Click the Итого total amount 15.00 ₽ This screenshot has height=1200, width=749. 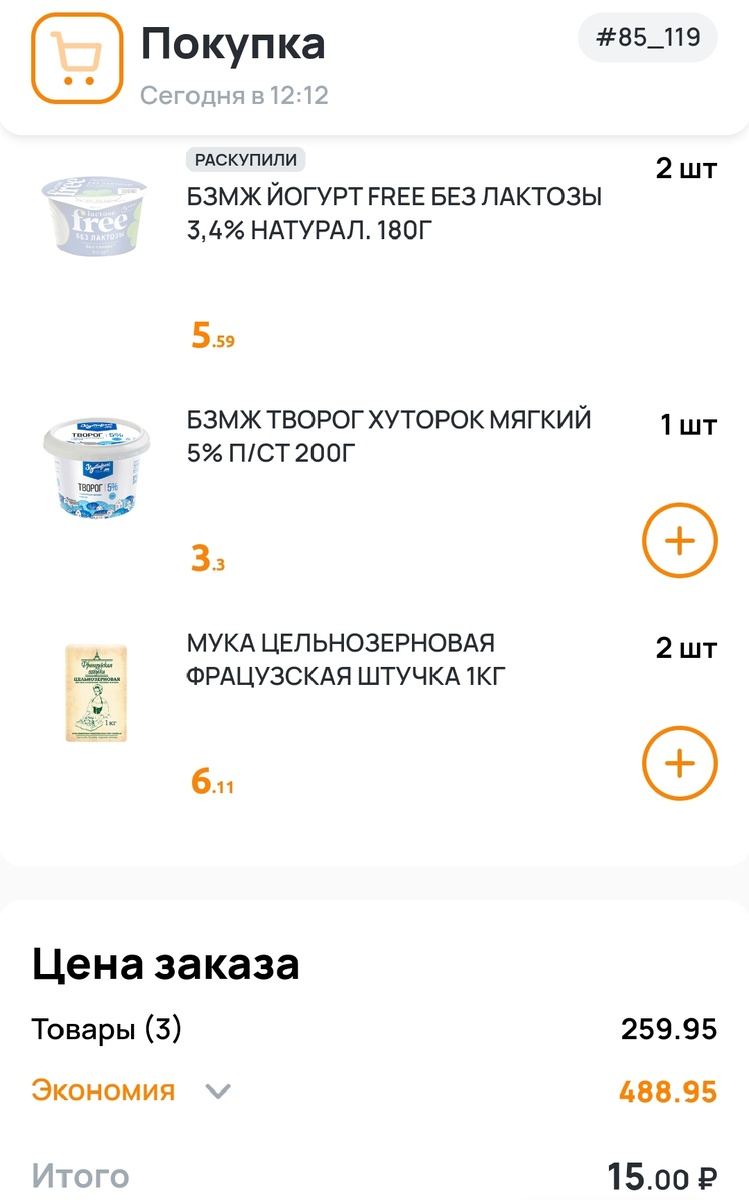coord(664,1178)
